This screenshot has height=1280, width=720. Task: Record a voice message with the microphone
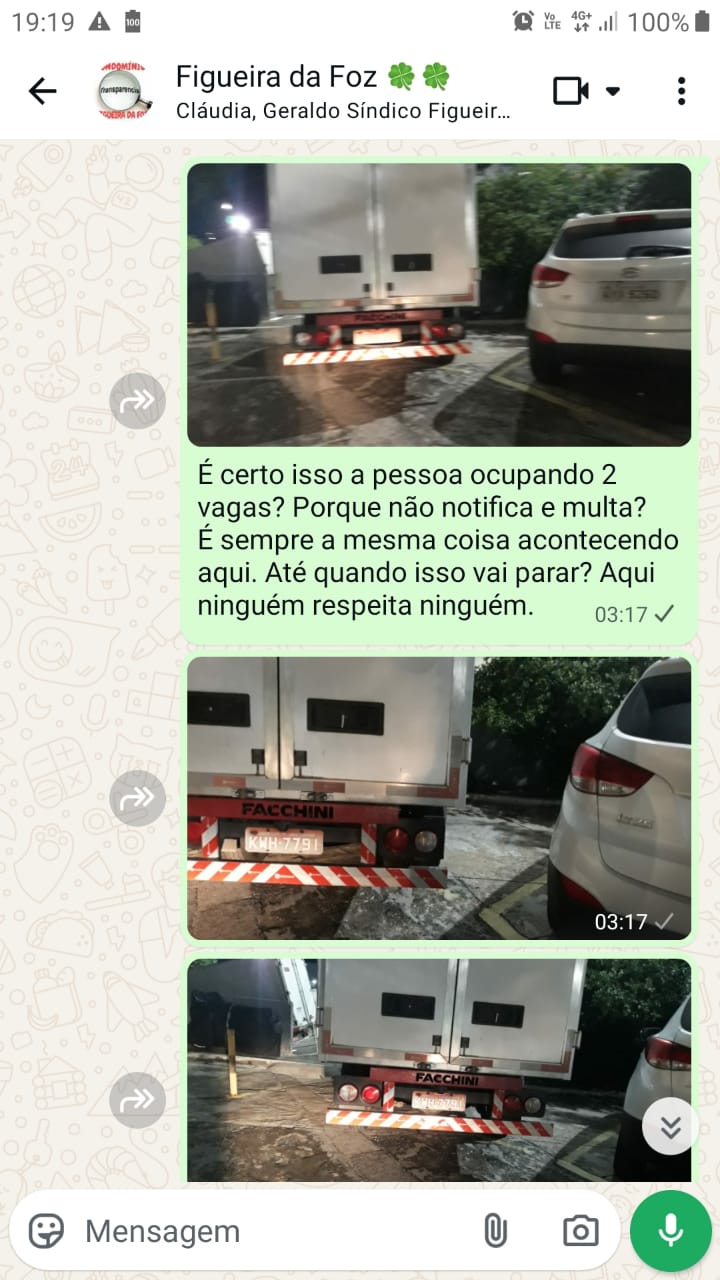click(x=671, y=1230)
